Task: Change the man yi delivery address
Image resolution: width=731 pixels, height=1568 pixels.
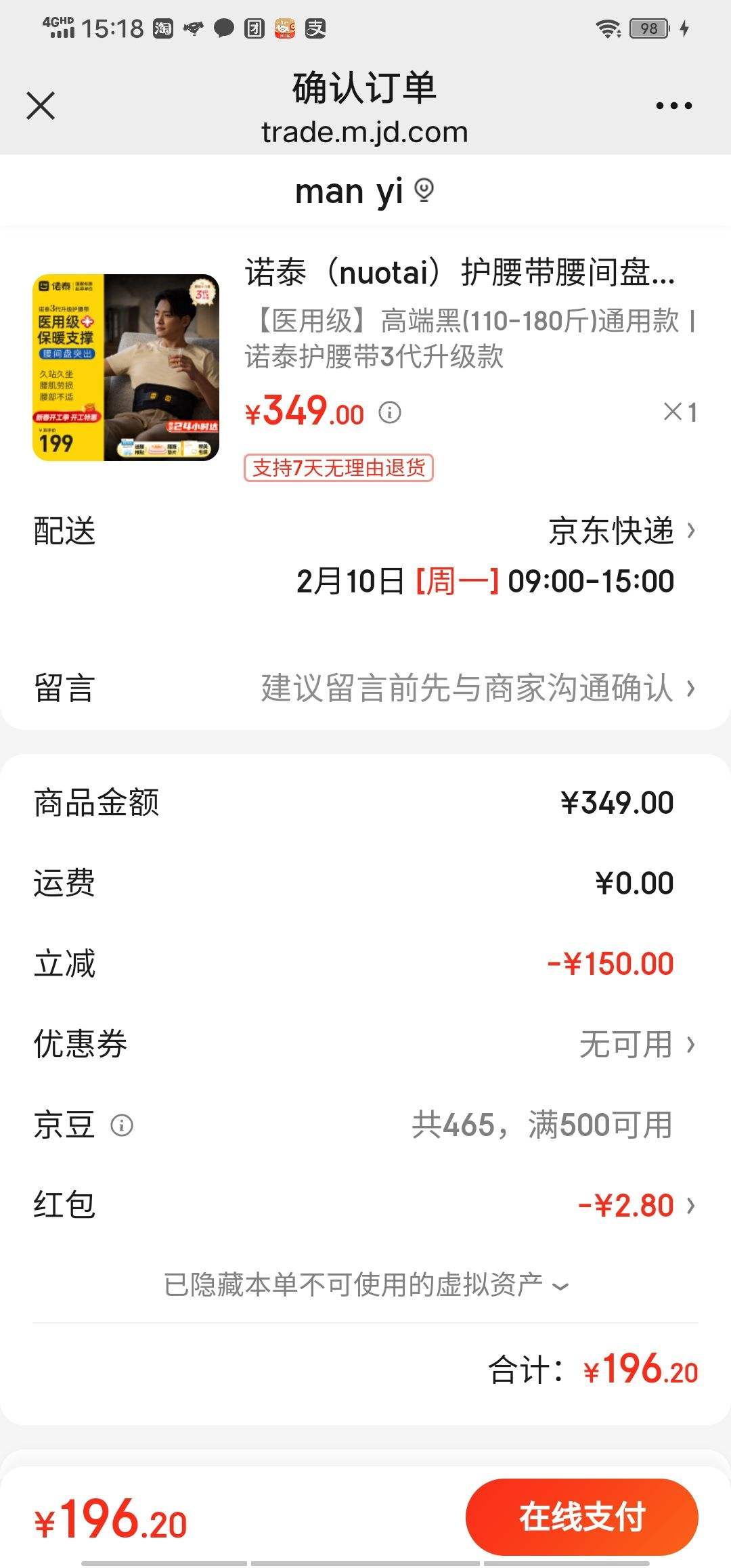Action: [364, 191]
